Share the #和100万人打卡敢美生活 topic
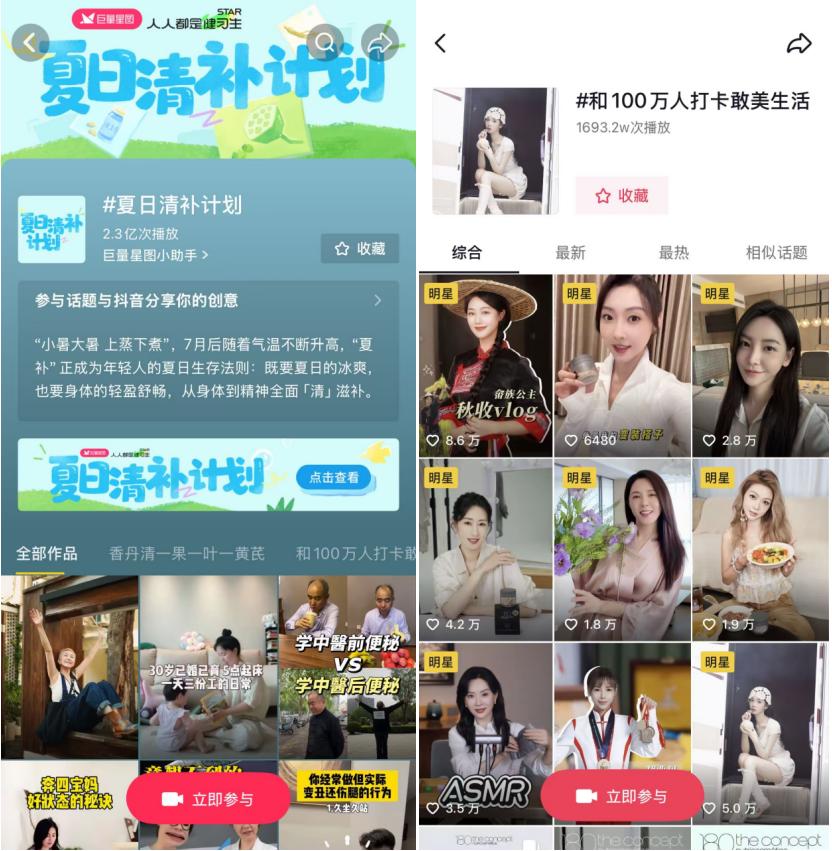 click(798, 43)
